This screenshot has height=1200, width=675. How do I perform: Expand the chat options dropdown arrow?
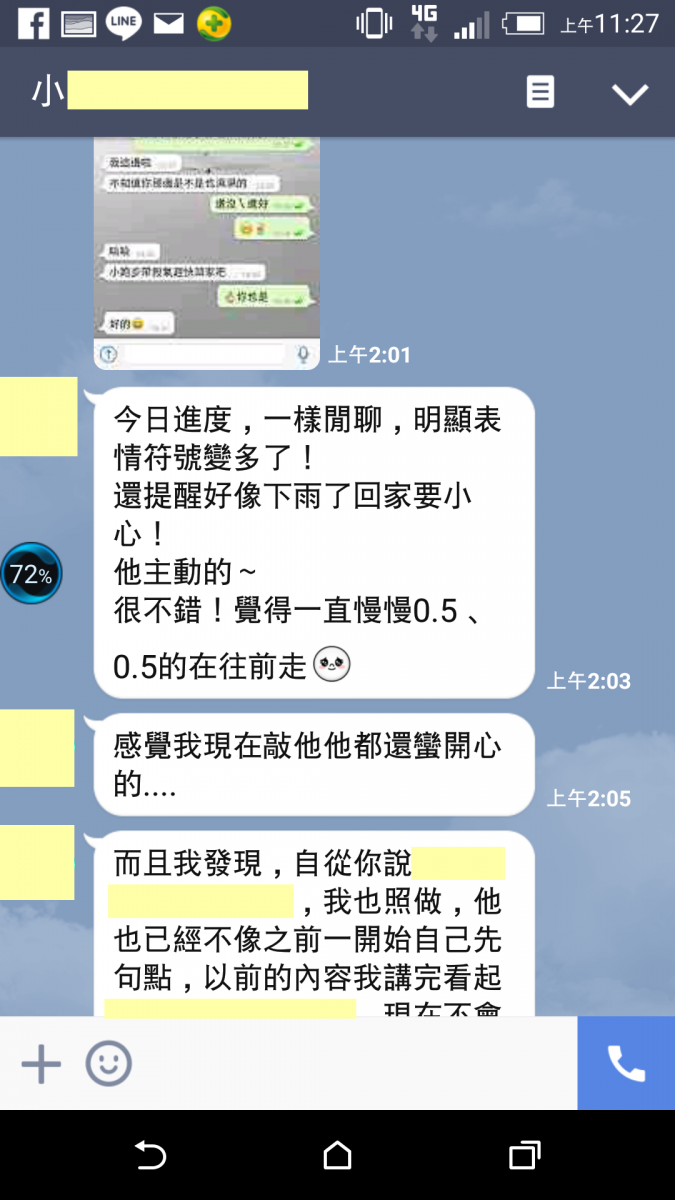[630, 94]
